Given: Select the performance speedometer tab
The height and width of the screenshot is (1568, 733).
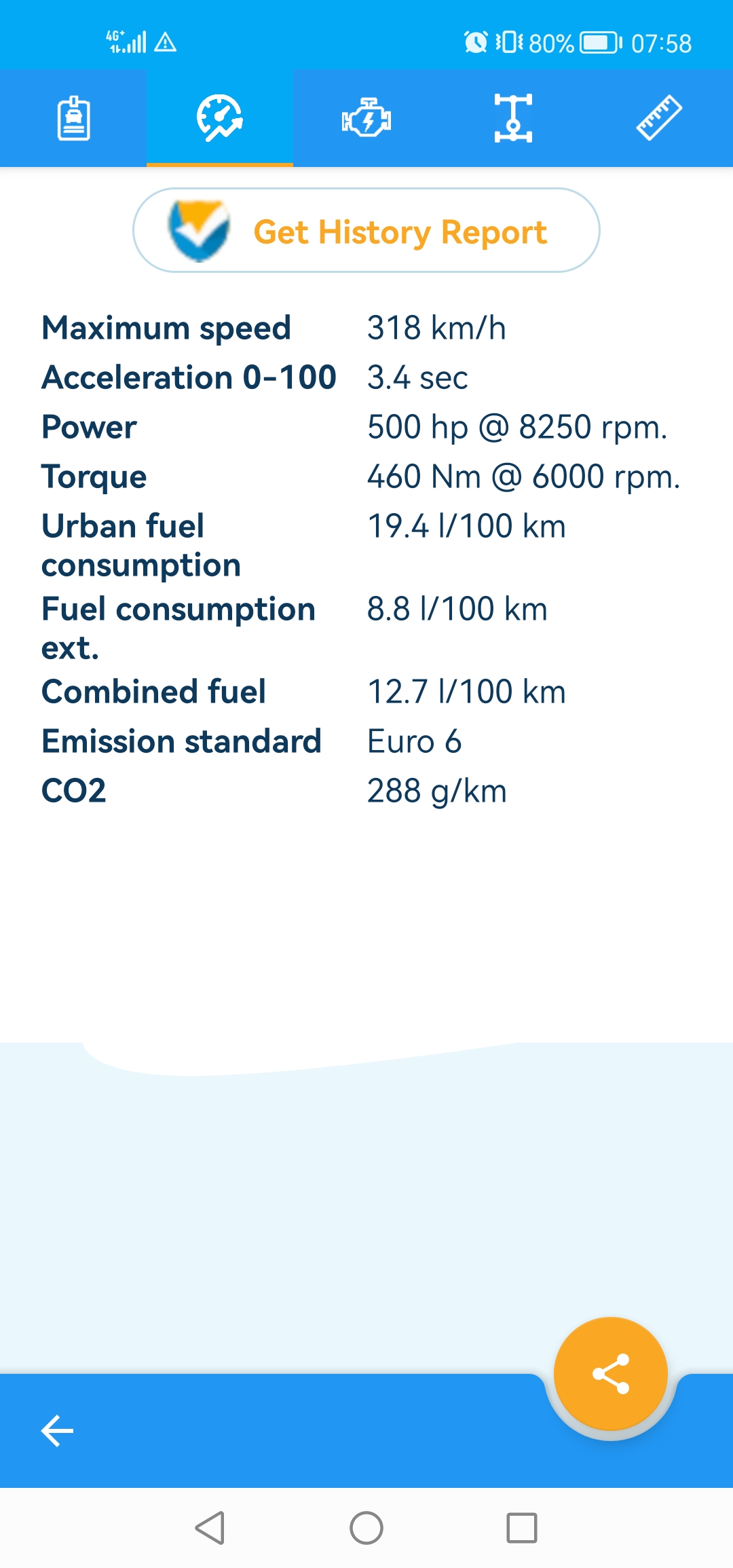Looking at the screenshot, I should [x=219, y=118].
